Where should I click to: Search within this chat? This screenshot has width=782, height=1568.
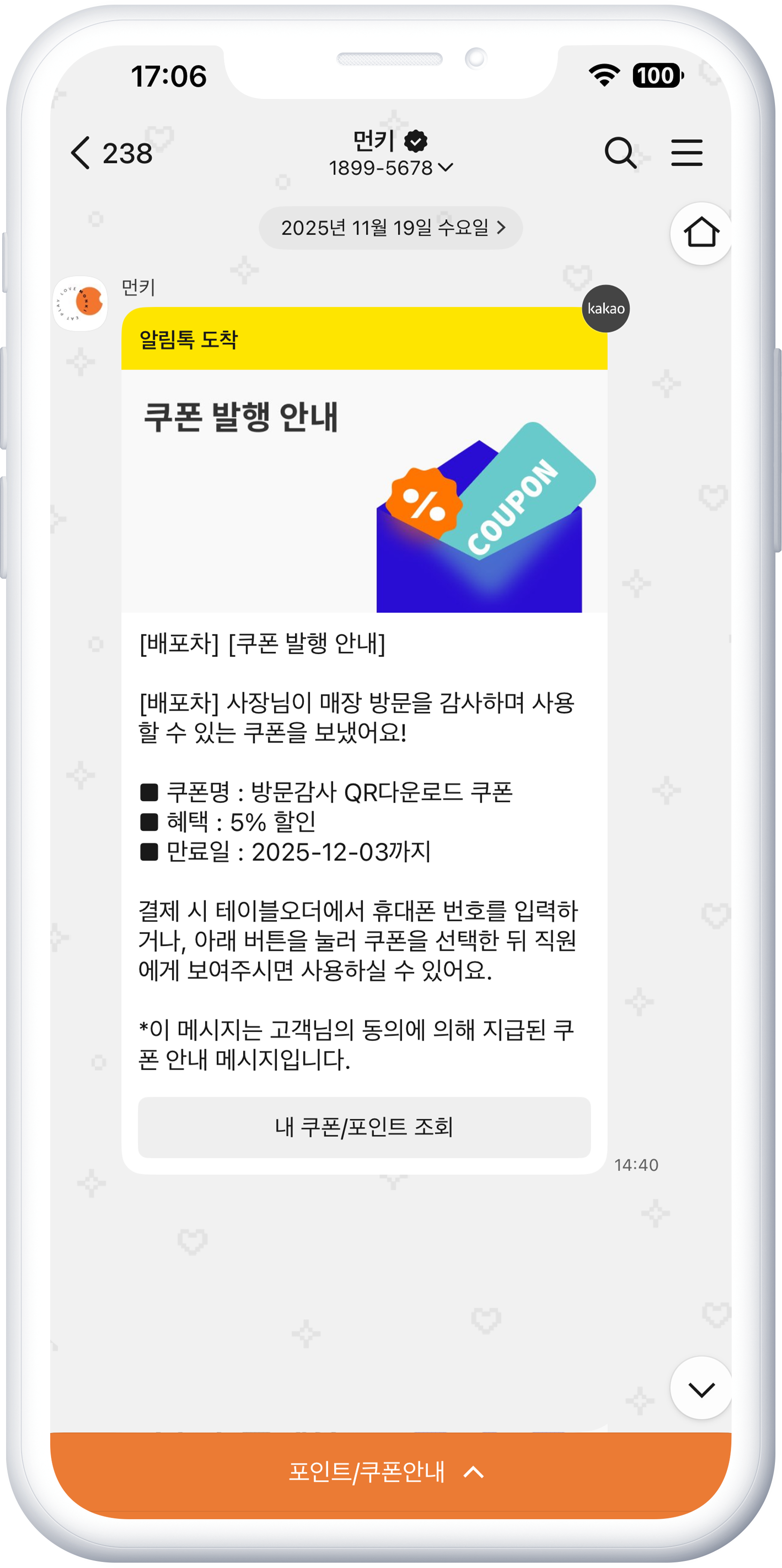pos(620,153)
